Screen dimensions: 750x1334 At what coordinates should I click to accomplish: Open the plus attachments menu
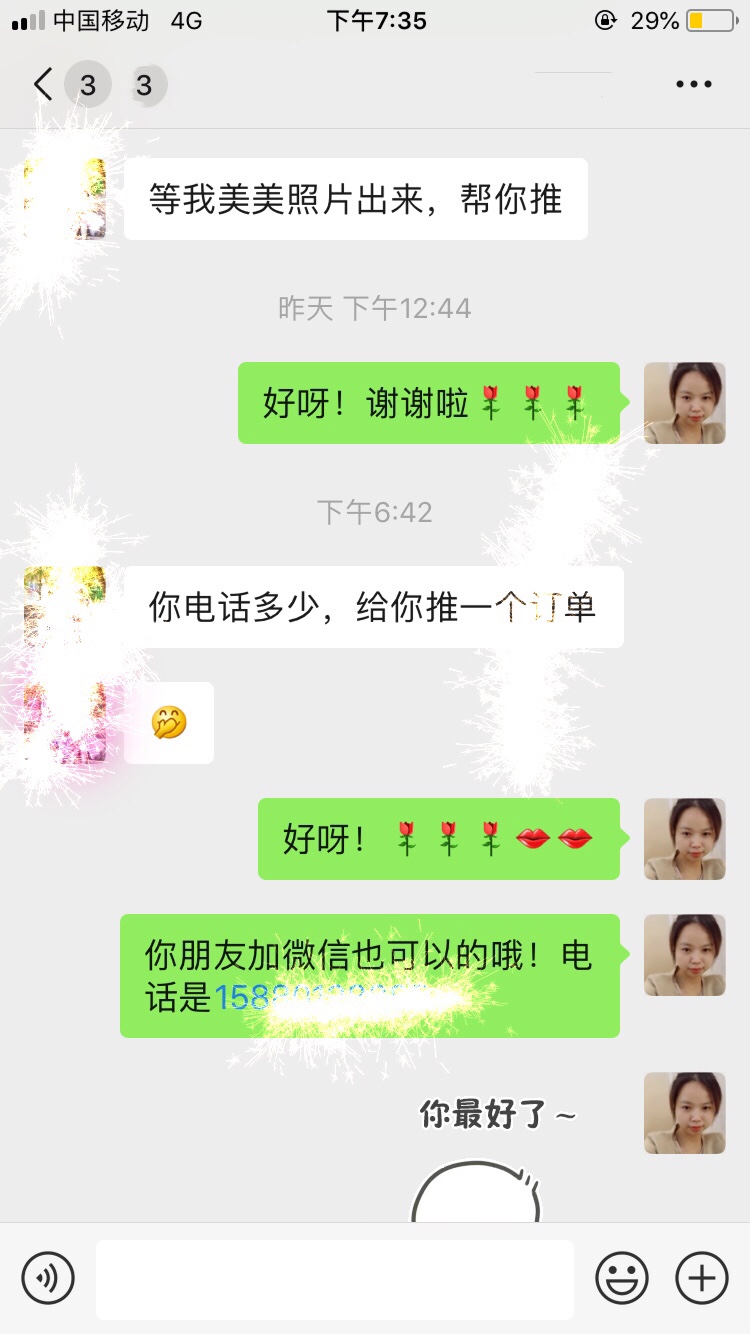tap(702, 1278)
